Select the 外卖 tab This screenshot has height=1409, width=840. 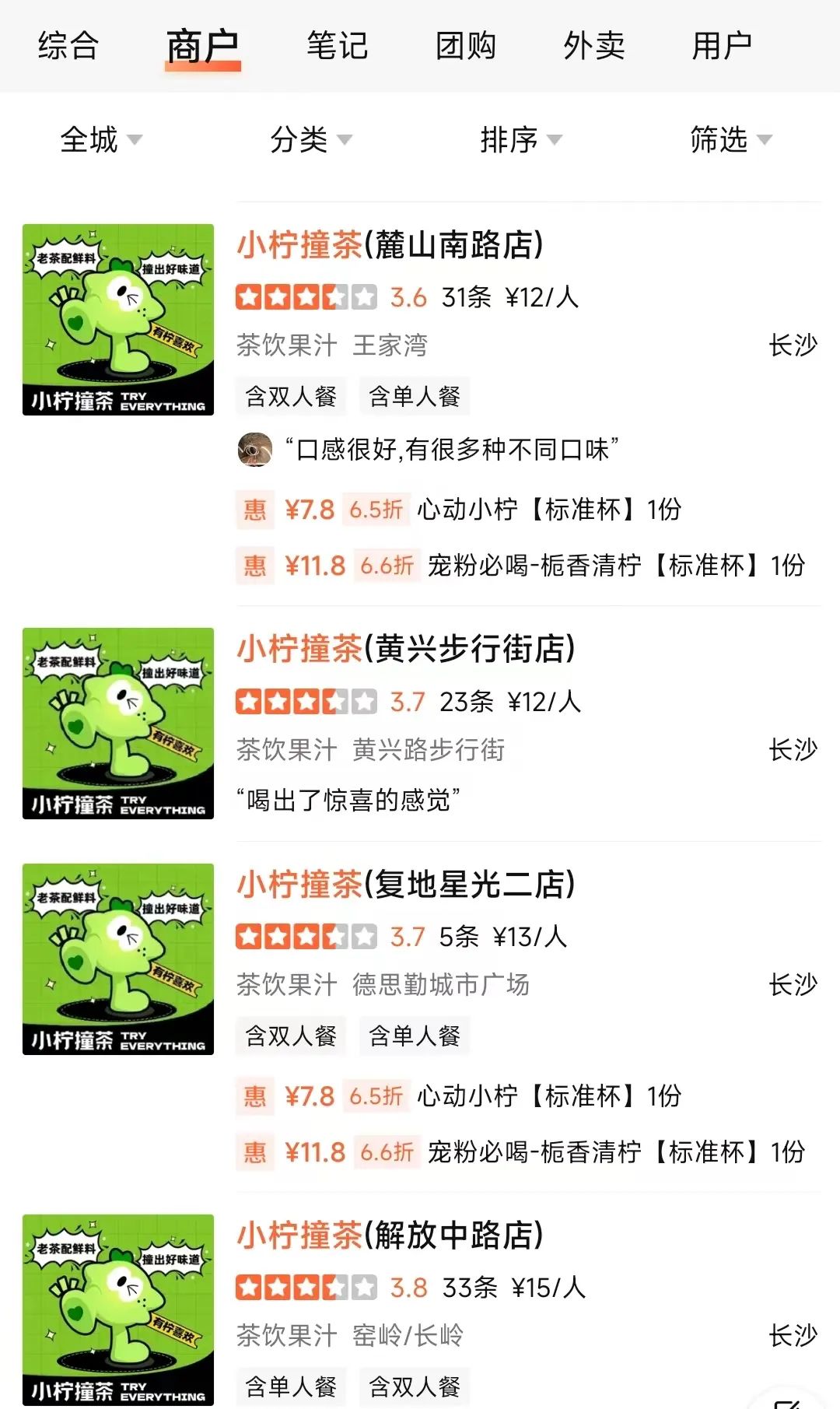pyautogui.click(x=593, y=45)
